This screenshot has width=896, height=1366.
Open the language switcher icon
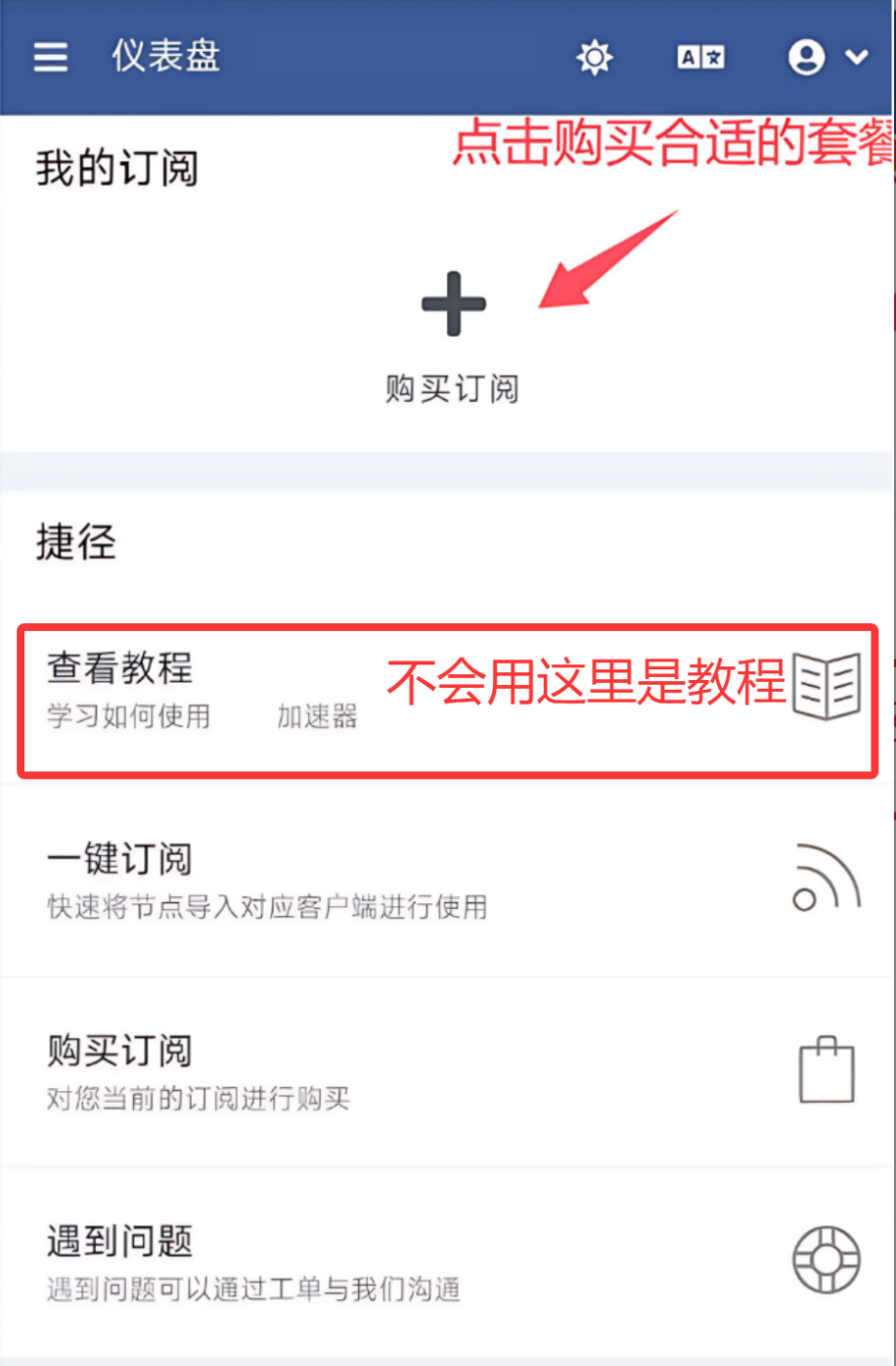tap(700, 57)
